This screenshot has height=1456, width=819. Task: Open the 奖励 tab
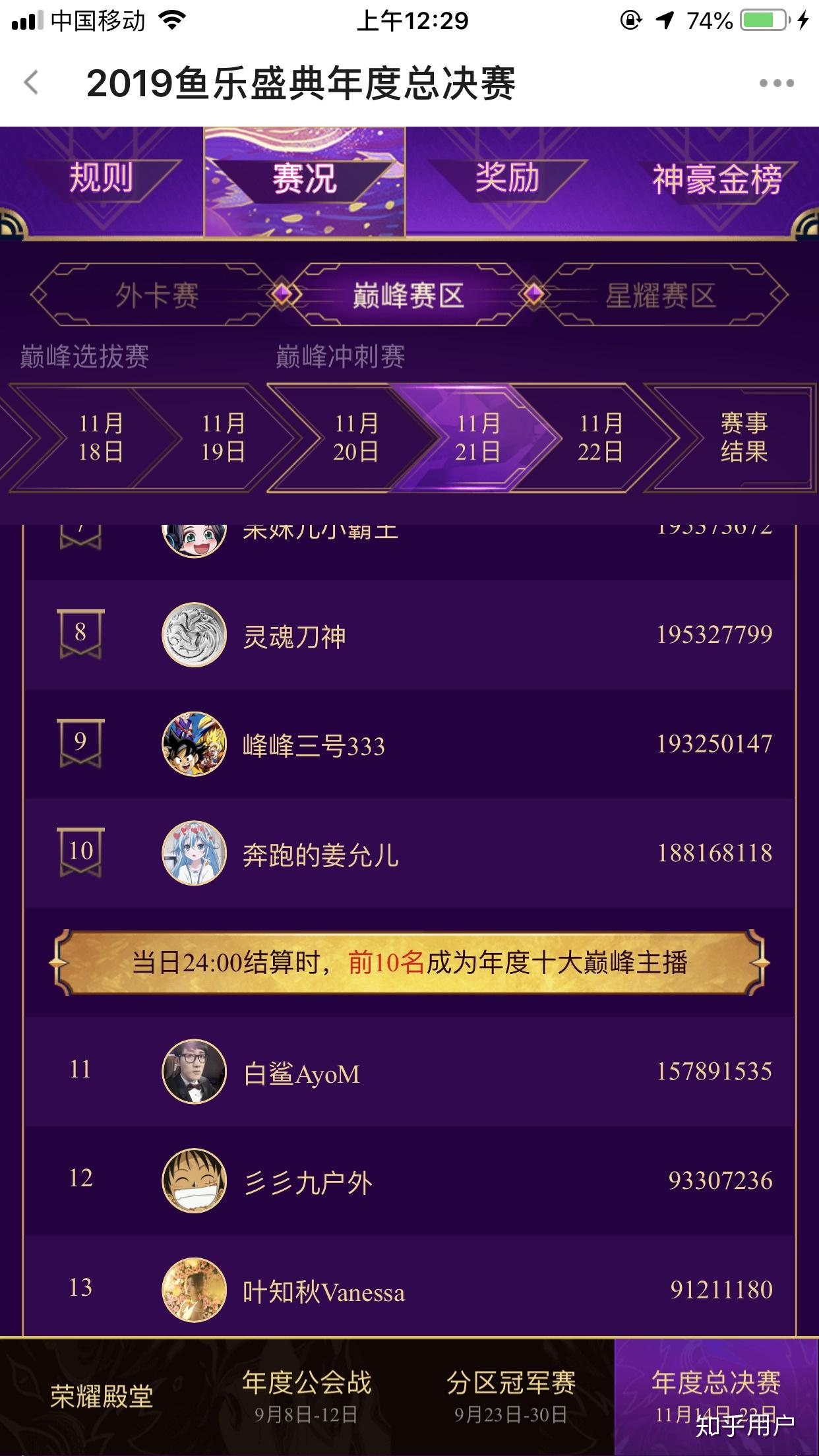(507, 179)
